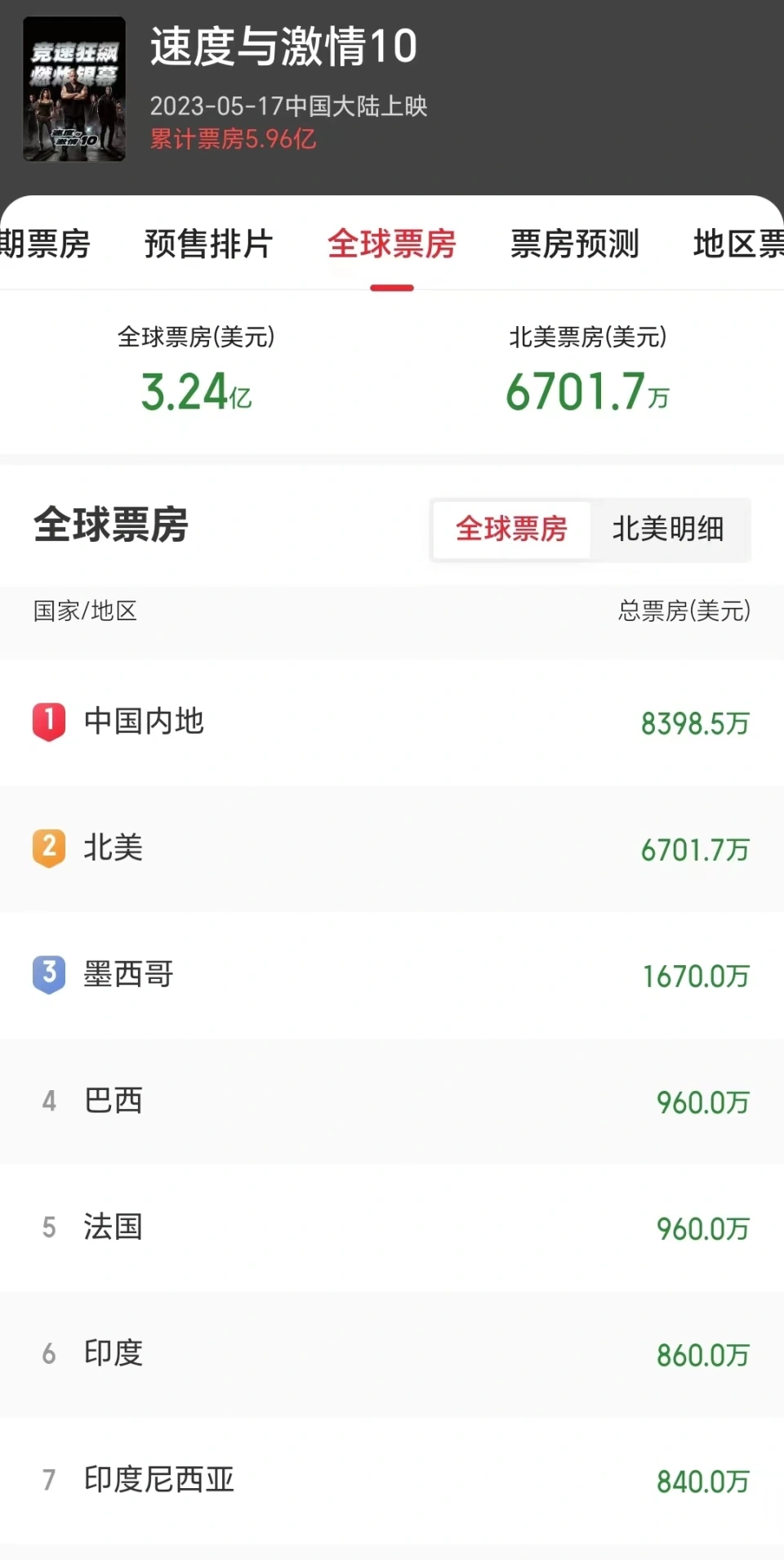784x1560 pixels.
Task: Switch to the partially visible 地区票 tab
Action: tap(738, 244)
